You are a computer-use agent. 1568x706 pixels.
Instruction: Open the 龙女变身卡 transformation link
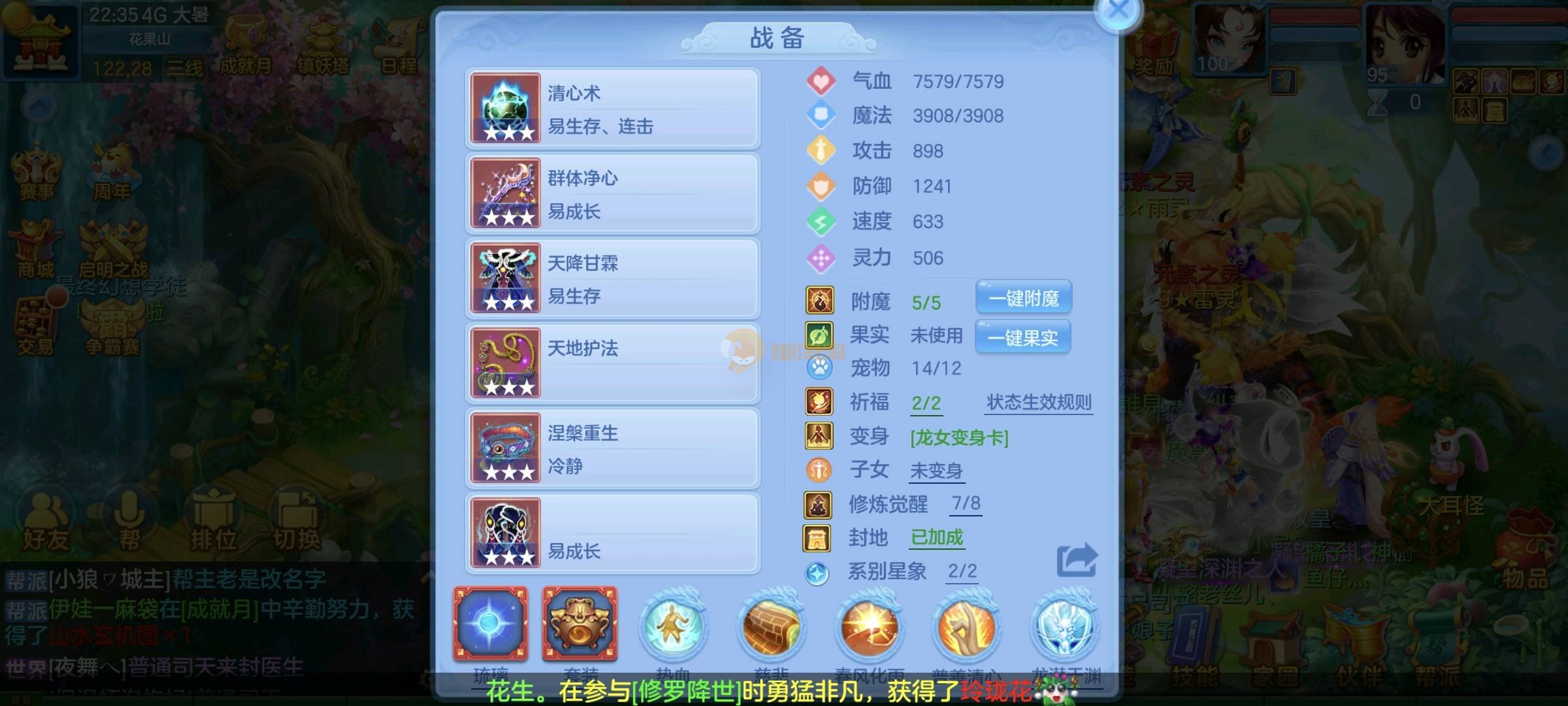(x=959, y=437)
